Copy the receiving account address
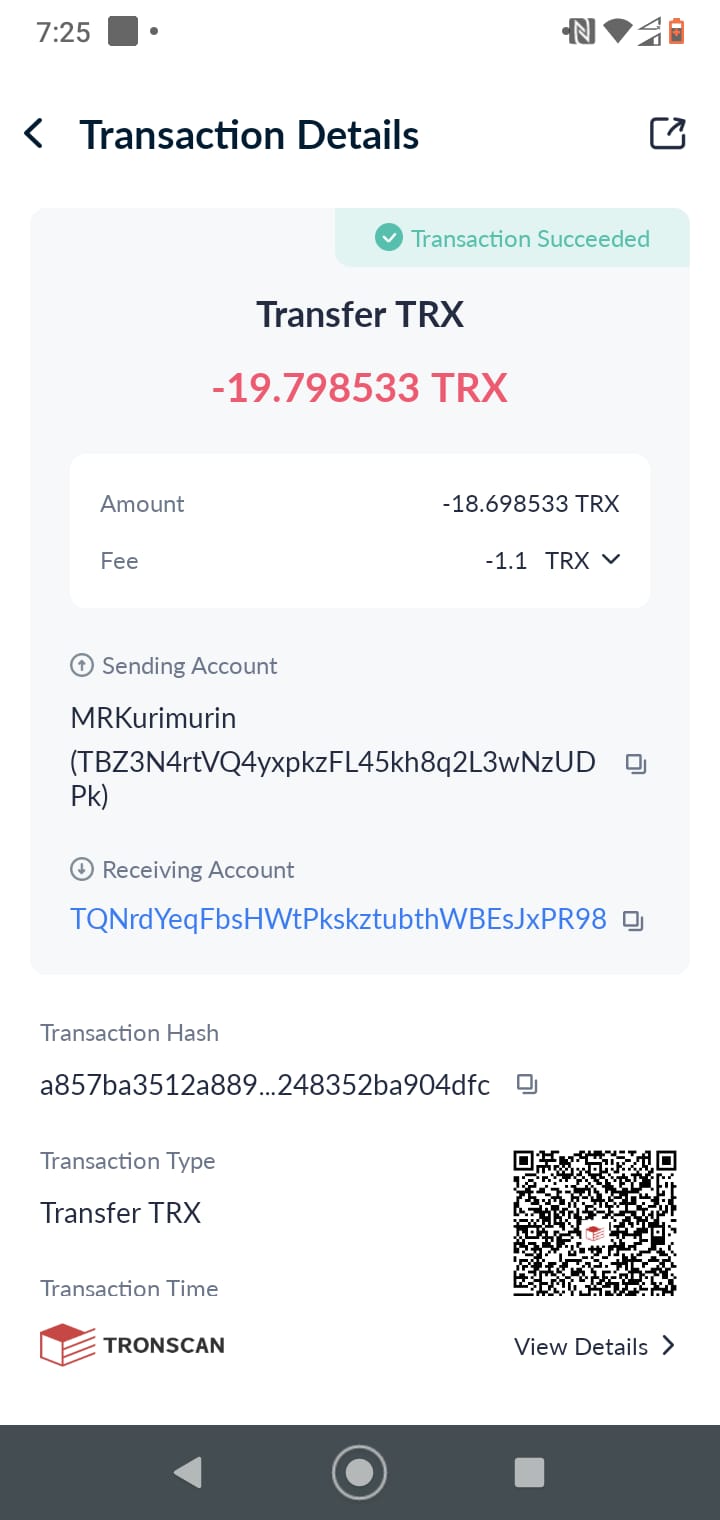This screenshot has width=720, height=1520. (x=633, y=920)
